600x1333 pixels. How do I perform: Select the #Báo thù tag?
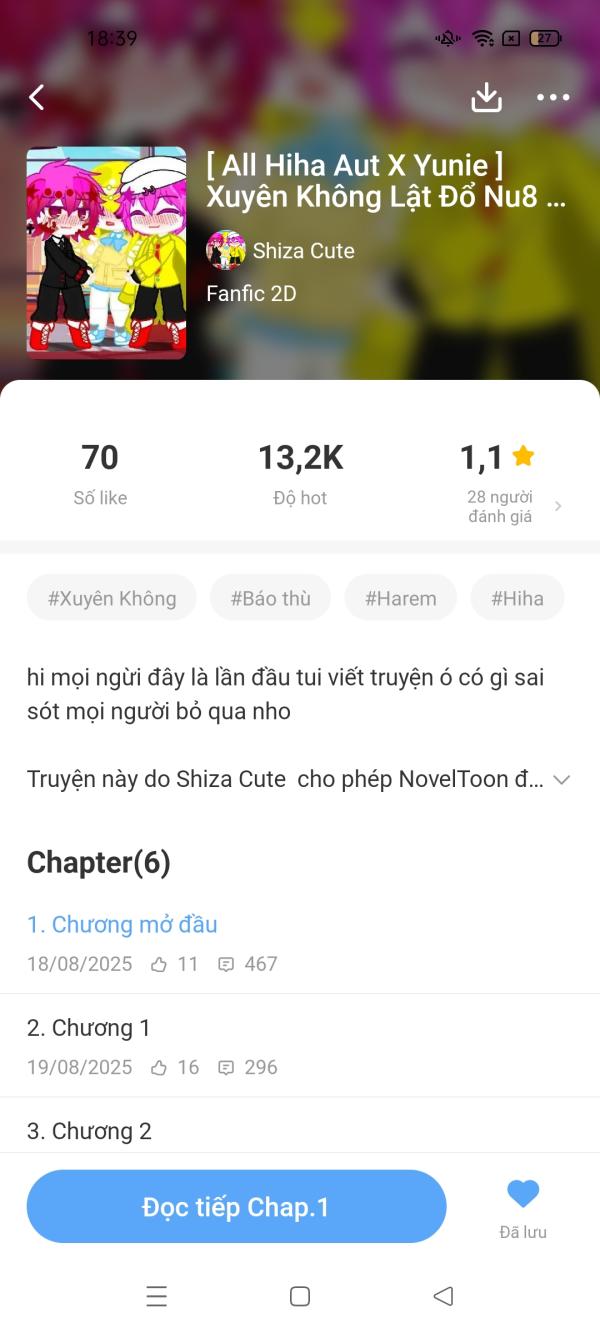270,598
